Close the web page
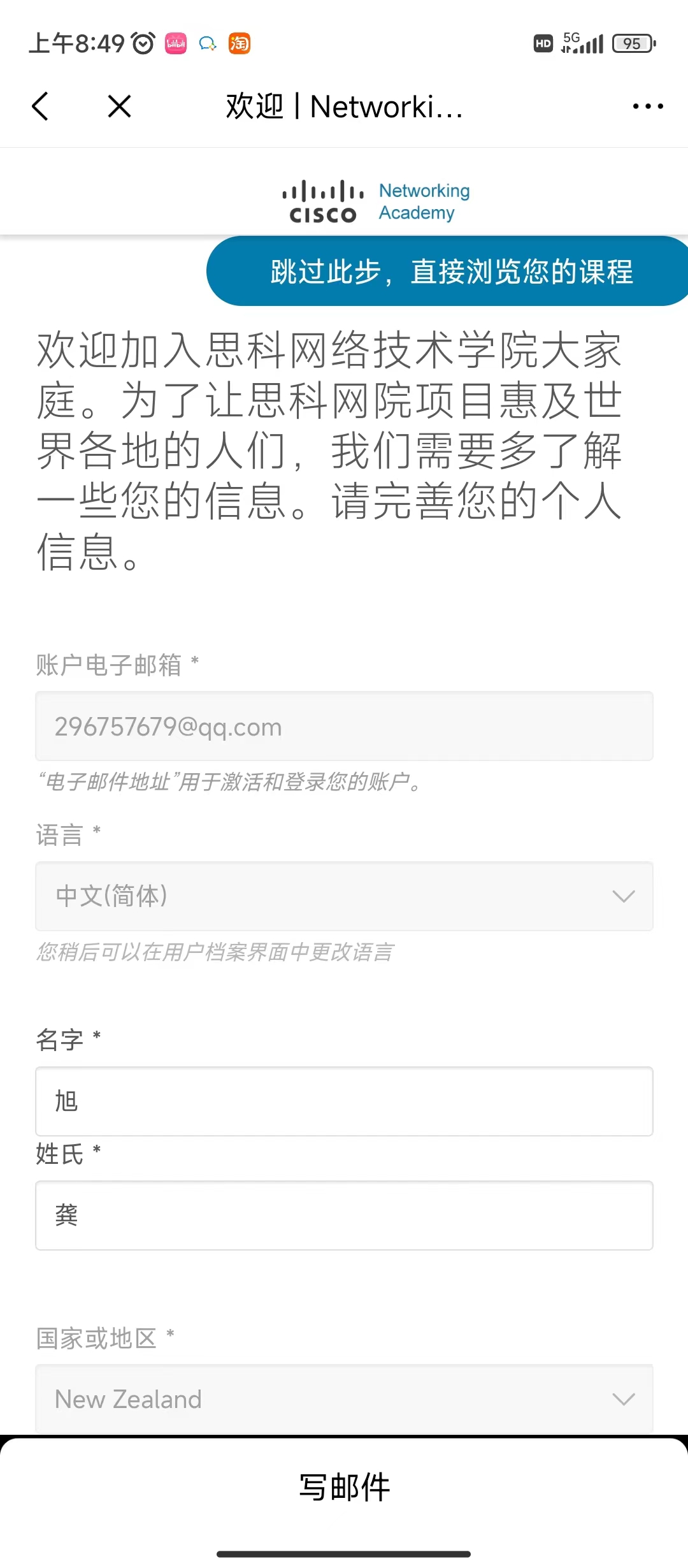 pos(119,106)
